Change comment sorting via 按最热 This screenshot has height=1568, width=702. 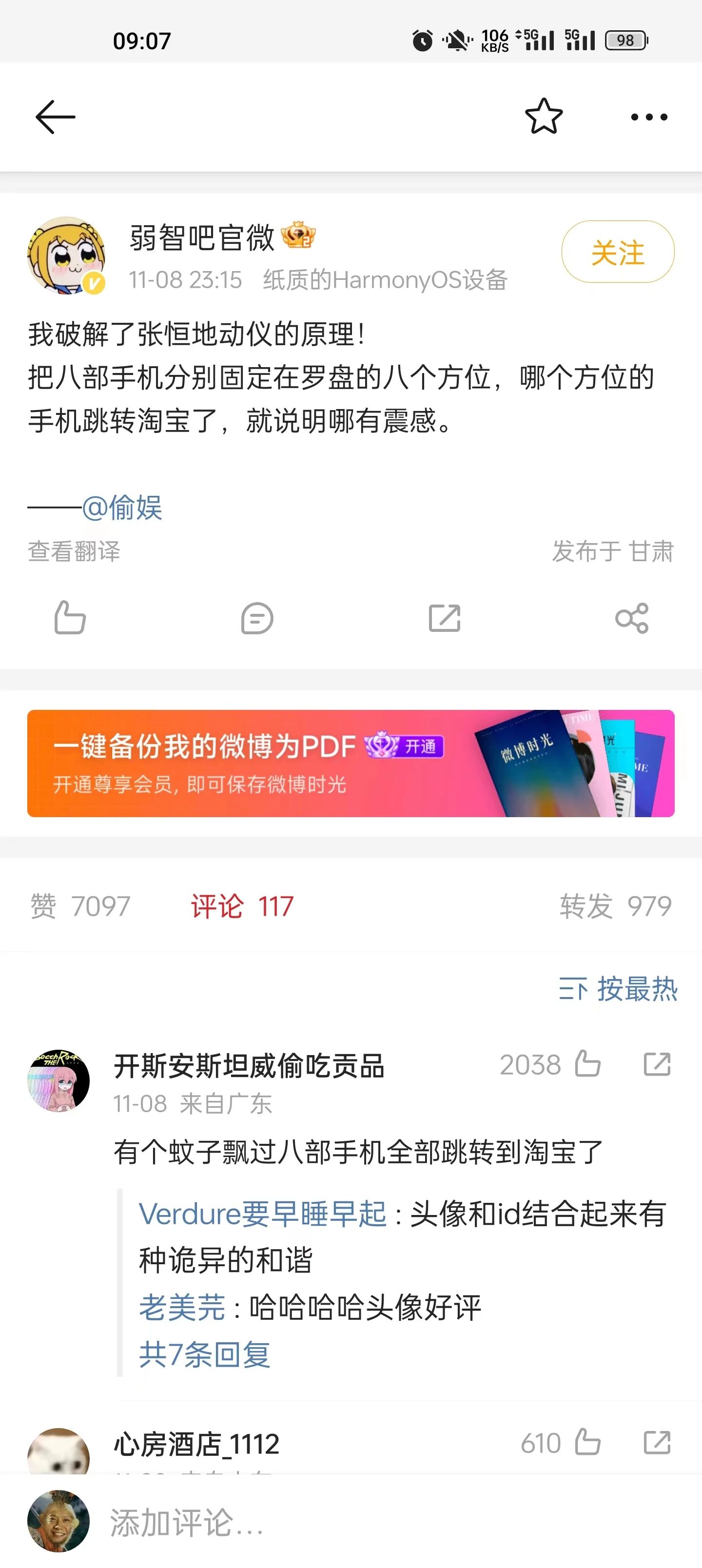pyautogui.click(x=617, y=988)
